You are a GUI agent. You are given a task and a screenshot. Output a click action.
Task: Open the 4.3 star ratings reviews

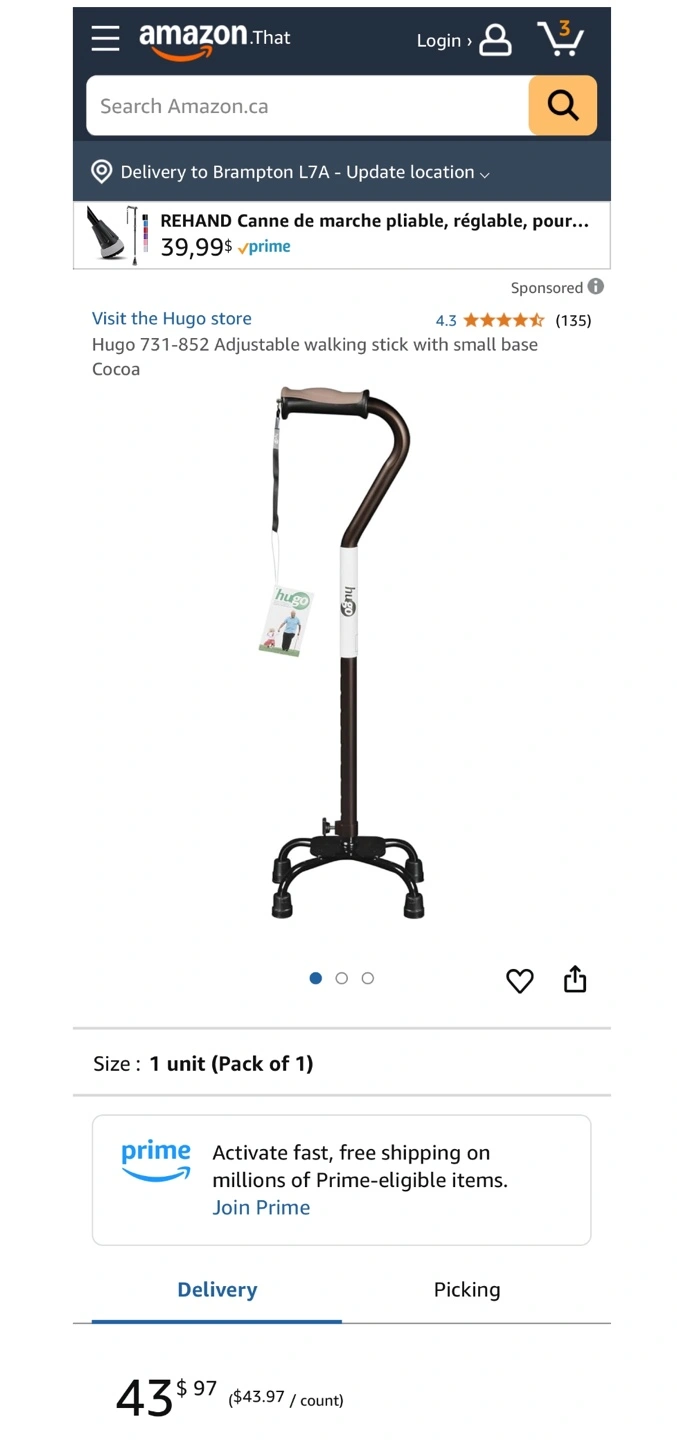point(513,321)
